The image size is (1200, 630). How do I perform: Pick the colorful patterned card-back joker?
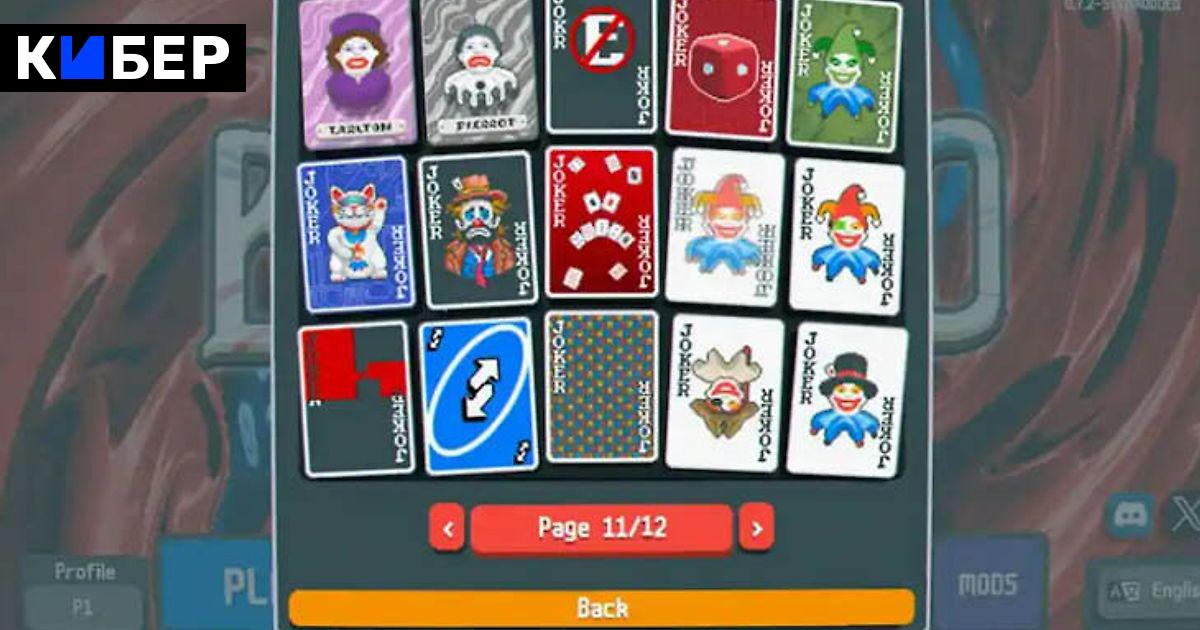[x=601, y=387]
